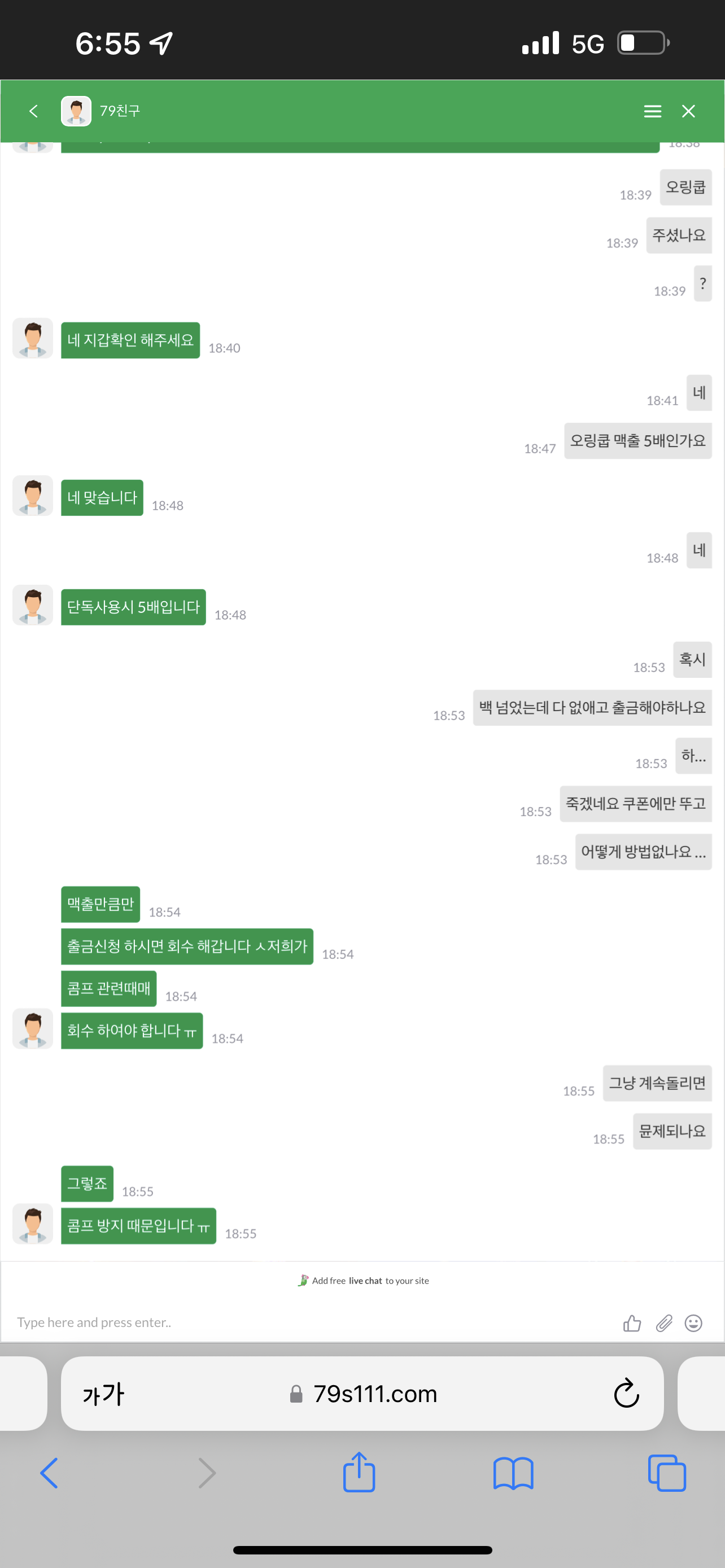
Task: Follow the 'Add free live chat' link
Action: point(364,1281)
